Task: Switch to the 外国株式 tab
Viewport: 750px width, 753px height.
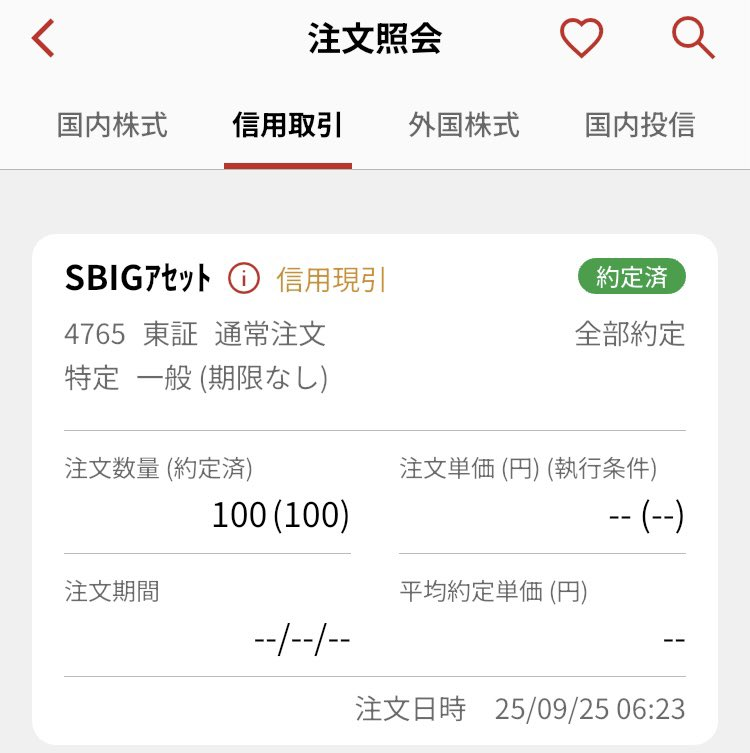Action: point(464,125)
